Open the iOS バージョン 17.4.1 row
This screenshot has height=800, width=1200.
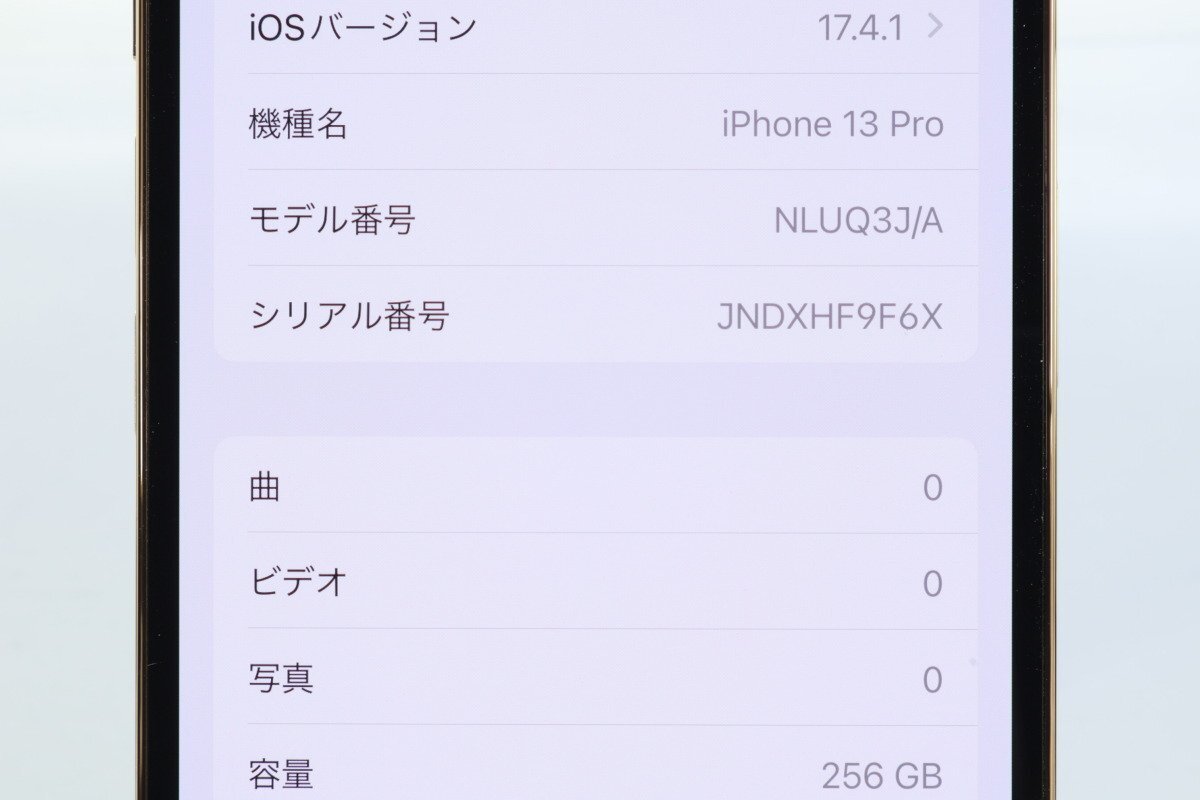point(596,28)
